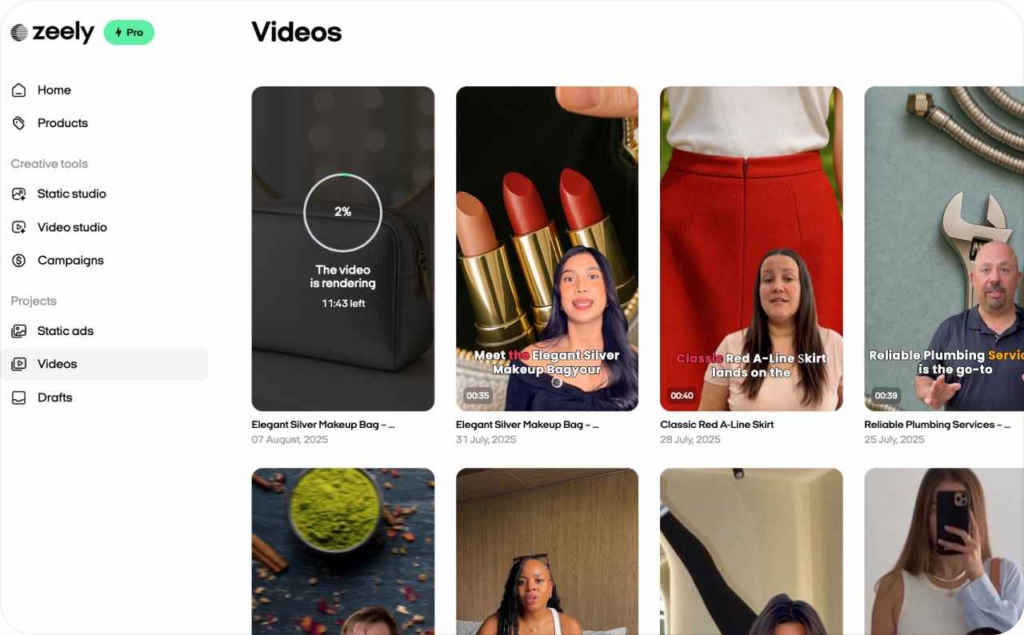
Task: Open the rendering Elegant Silver Makeup Bag video
Action: [343, 248]
